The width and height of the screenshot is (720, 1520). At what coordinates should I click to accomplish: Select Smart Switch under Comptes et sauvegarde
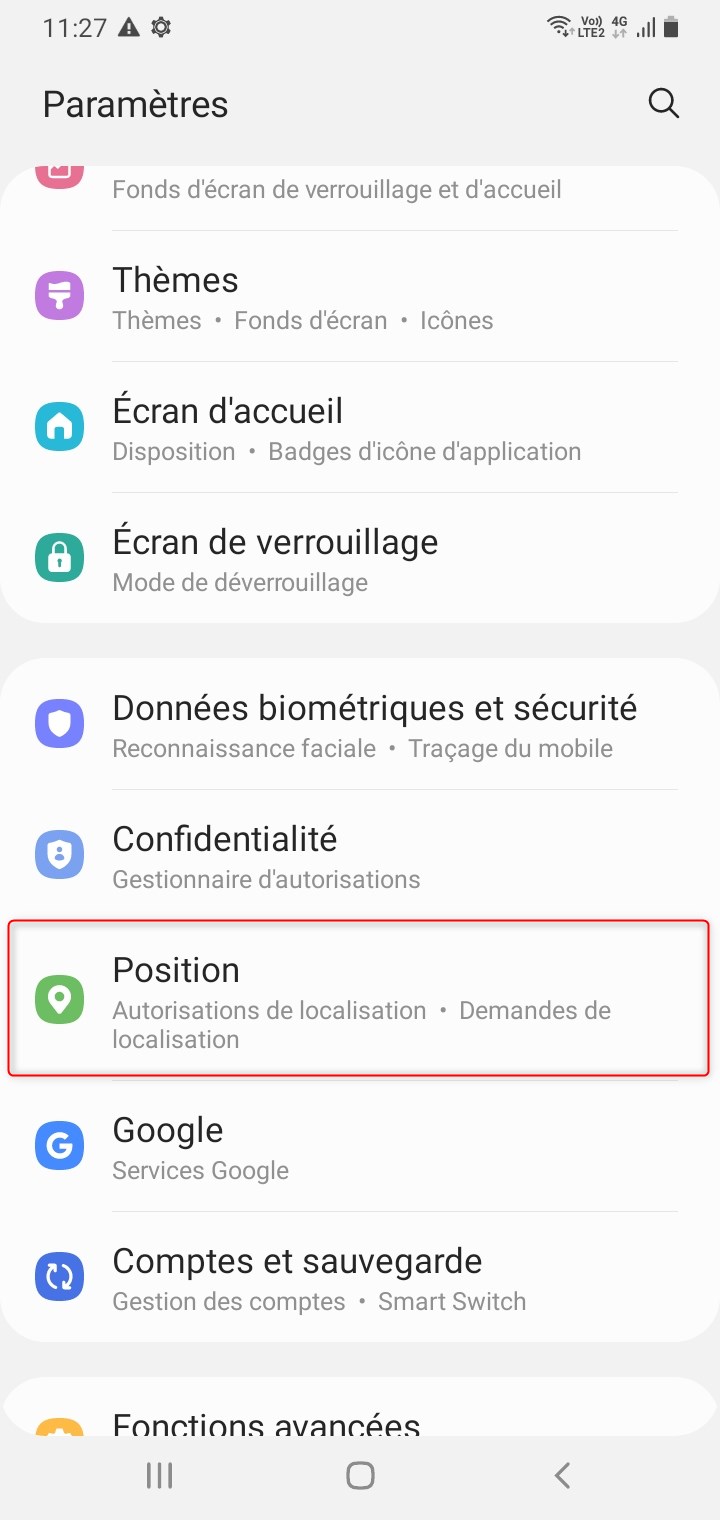coord(451,1301)
